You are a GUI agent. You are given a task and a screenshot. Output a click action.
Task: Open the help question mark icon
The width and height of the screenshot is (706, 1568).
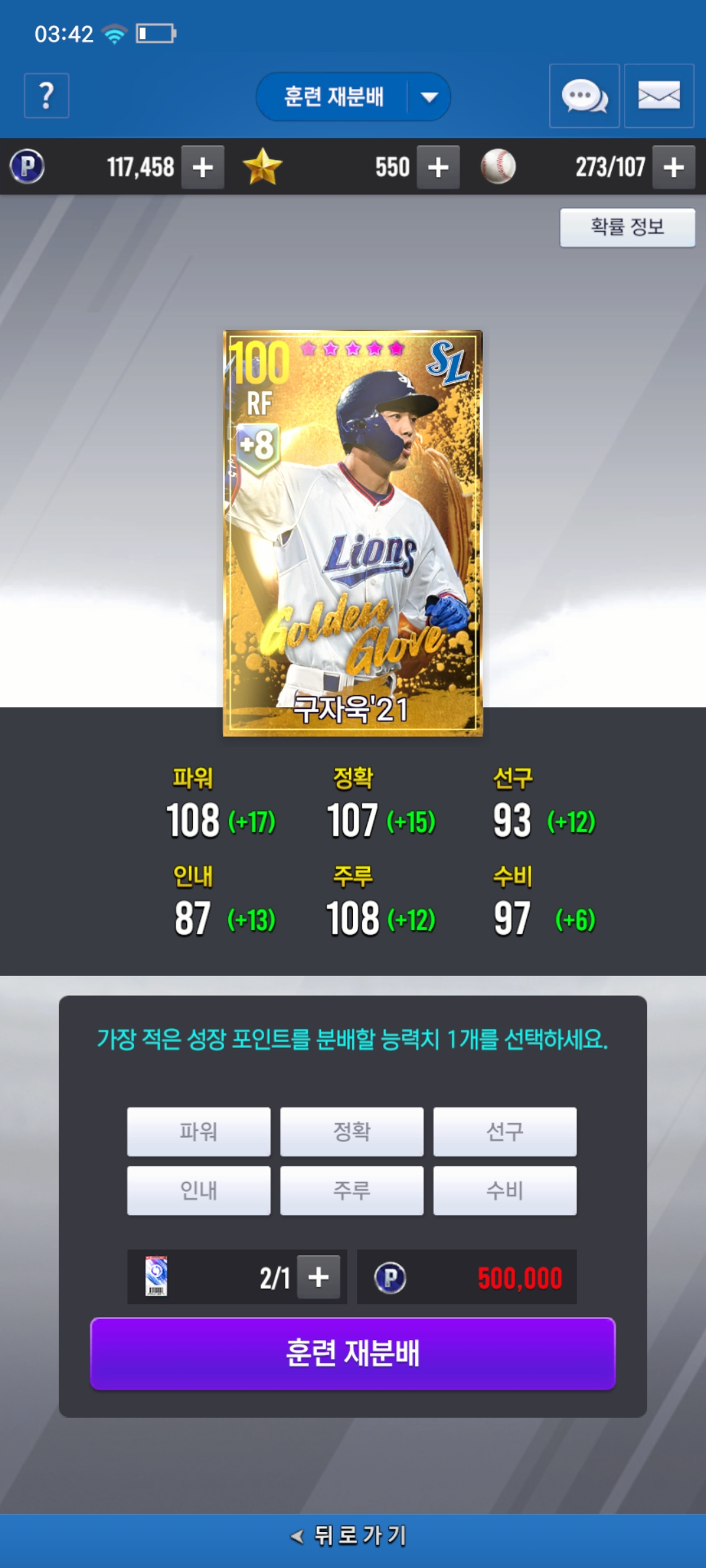point(46,96)
